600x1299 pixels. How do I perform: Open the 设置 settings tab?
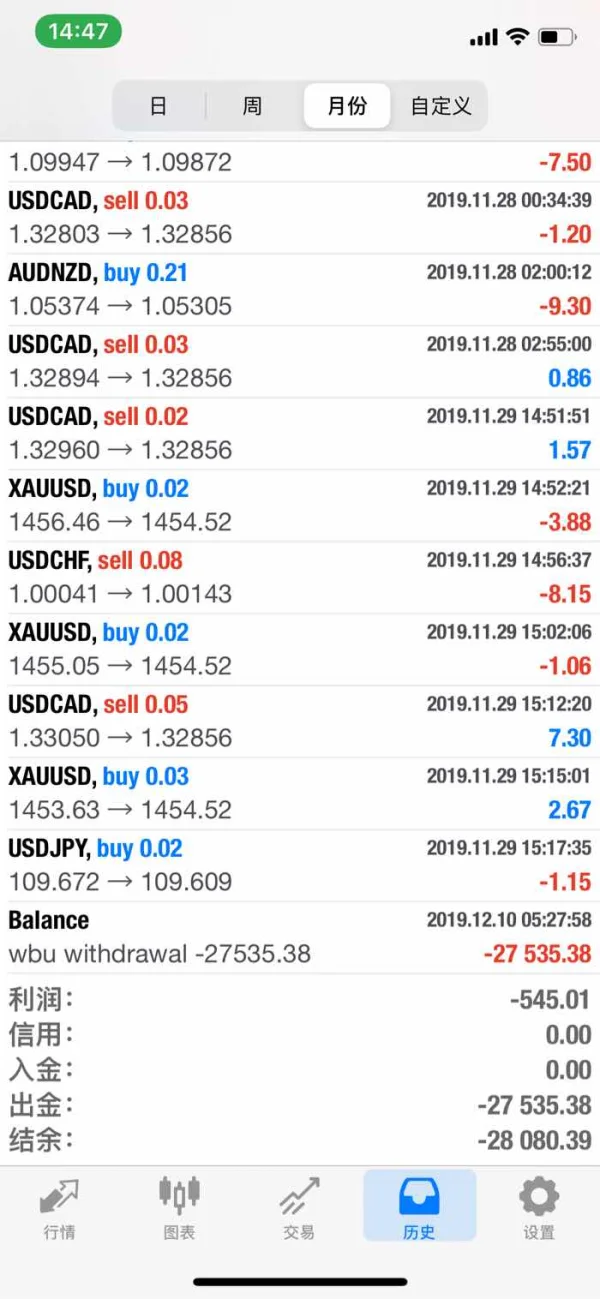[539, 1208]
